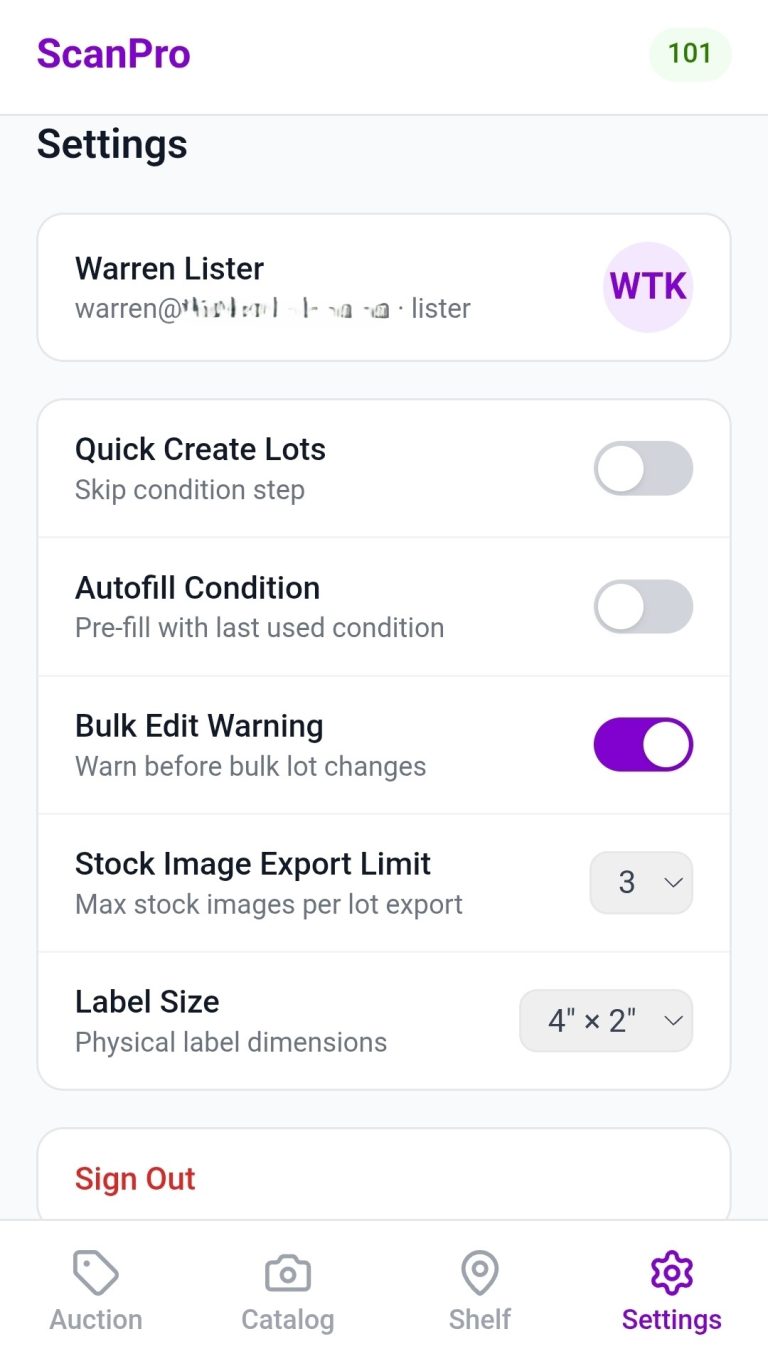Click the Bulk Edit Warning toggle slider
The image size is (768, 1366).
(643, 744)
